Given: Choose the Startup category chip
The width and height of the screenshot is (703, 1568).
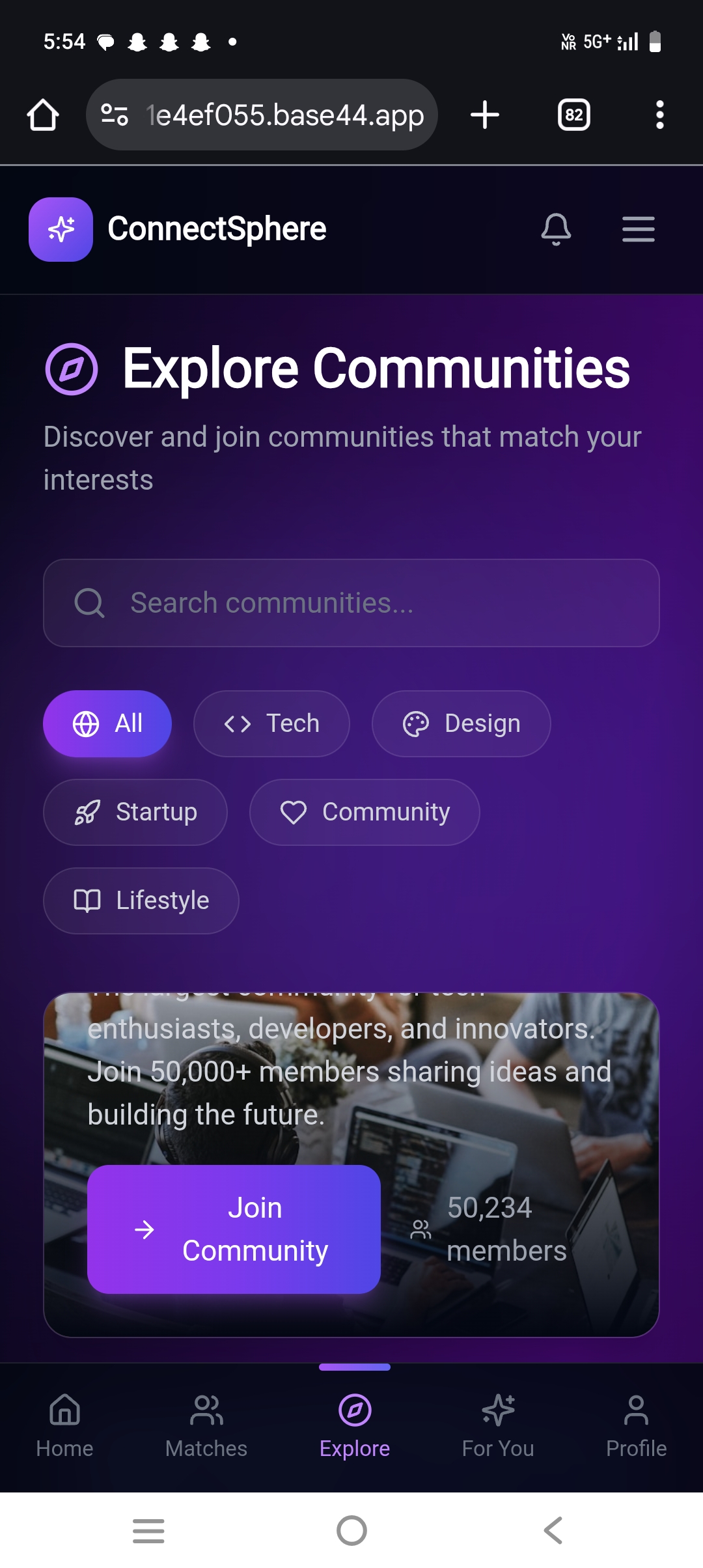Looking at the screenshot, I should [135, 812].
